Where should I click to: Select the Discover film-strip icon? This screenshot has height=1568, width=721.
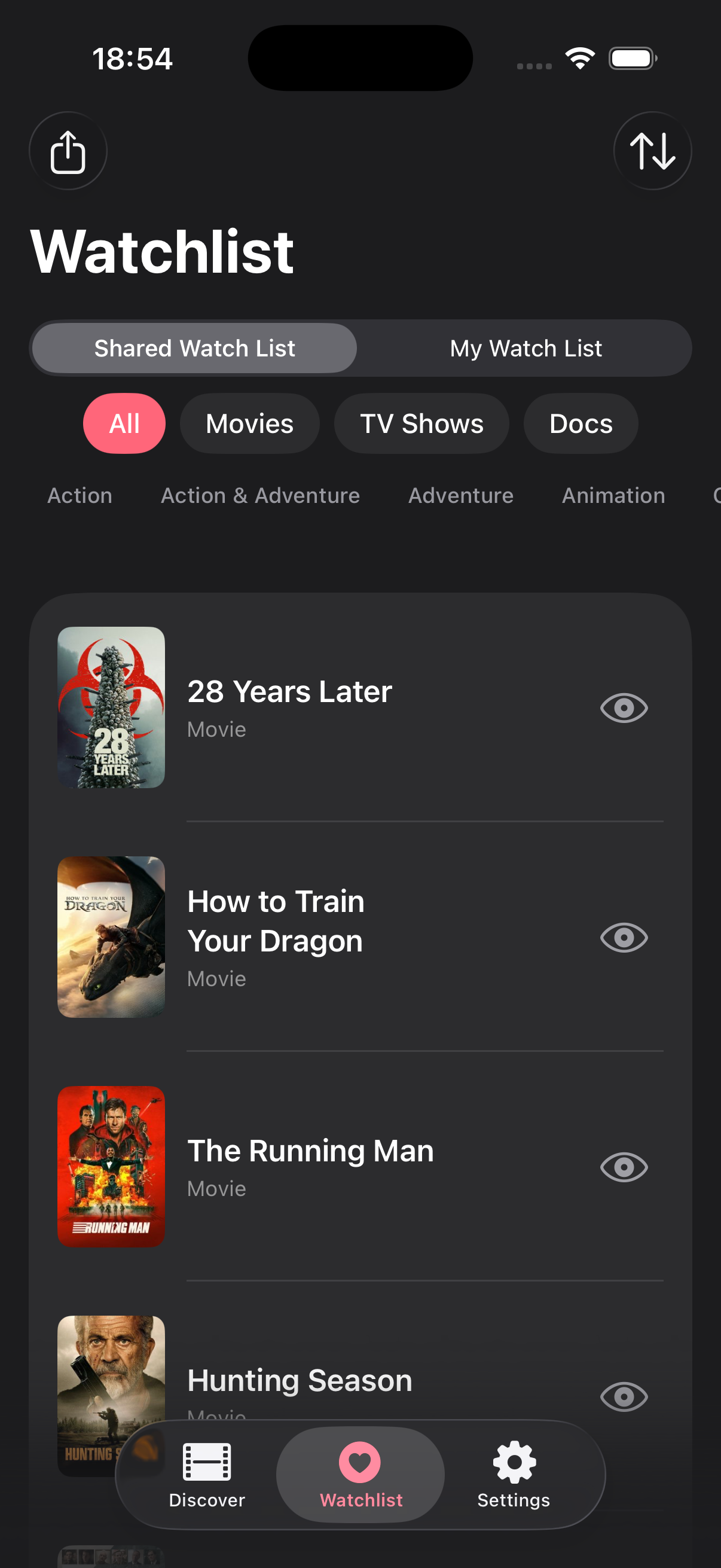coord(207,1460)
